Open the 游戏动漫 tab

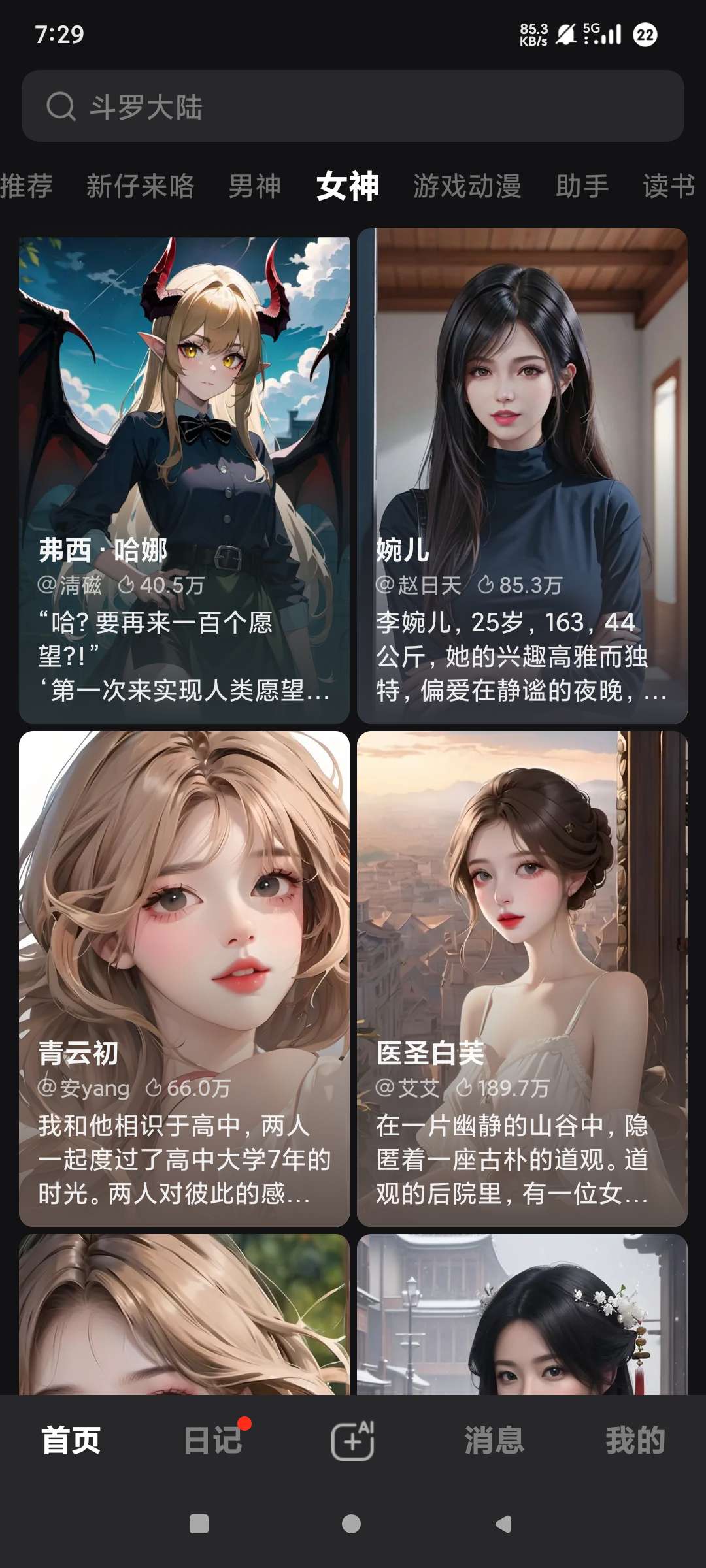point(467,186)
